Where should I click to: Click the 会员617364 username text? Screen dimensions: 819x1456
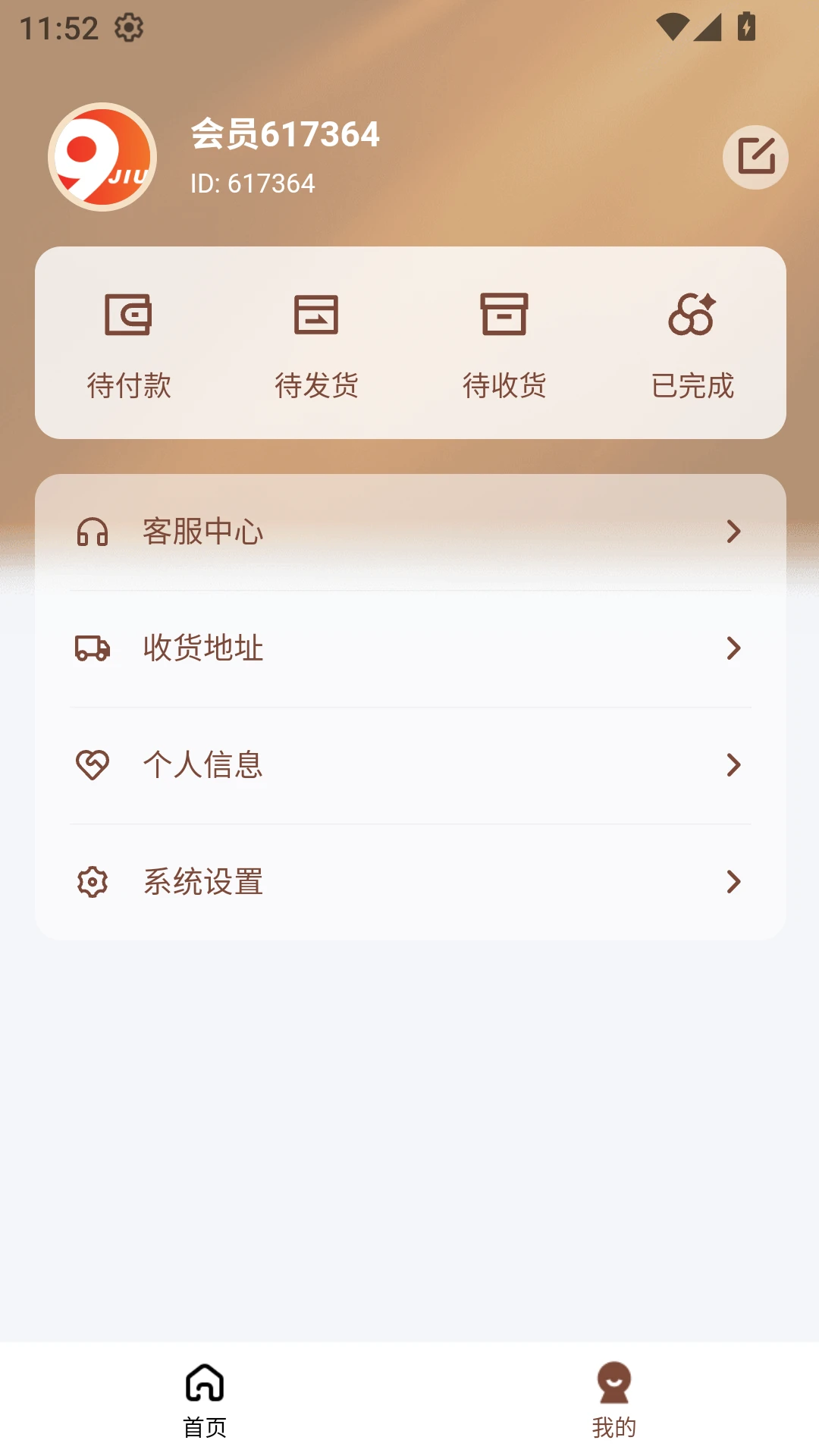285,133
